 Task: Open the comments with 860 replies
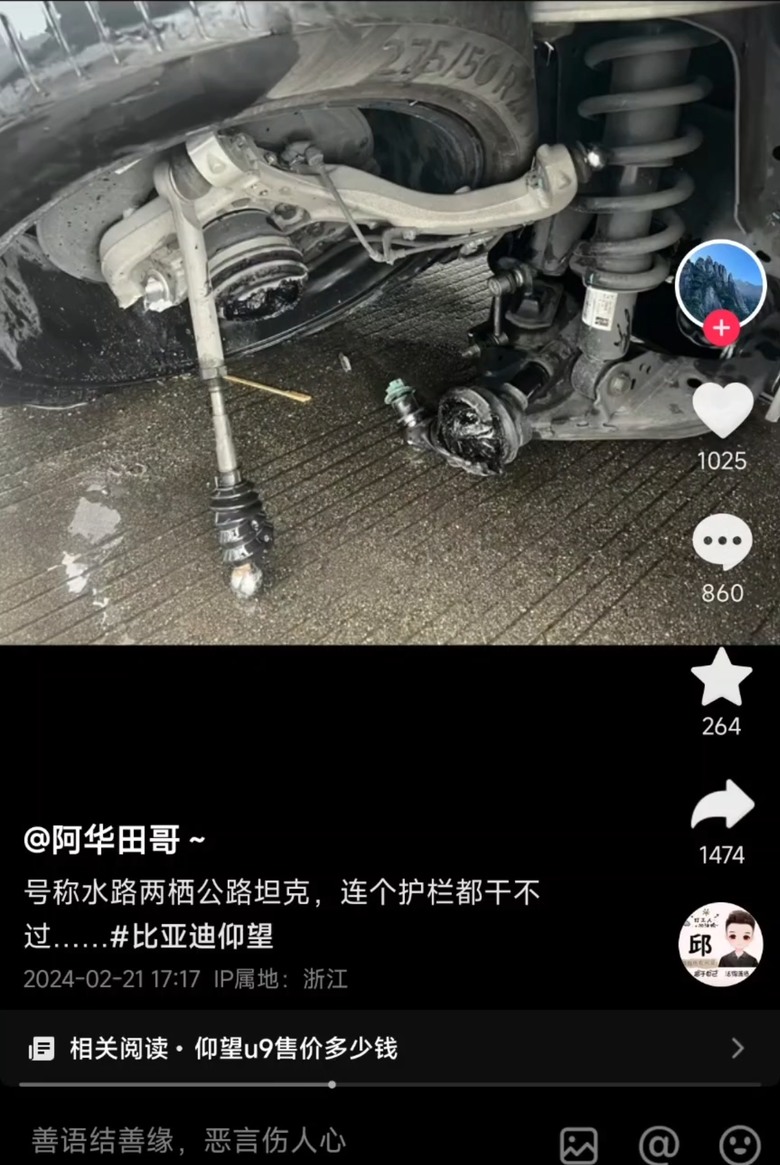tap(722, 545)
